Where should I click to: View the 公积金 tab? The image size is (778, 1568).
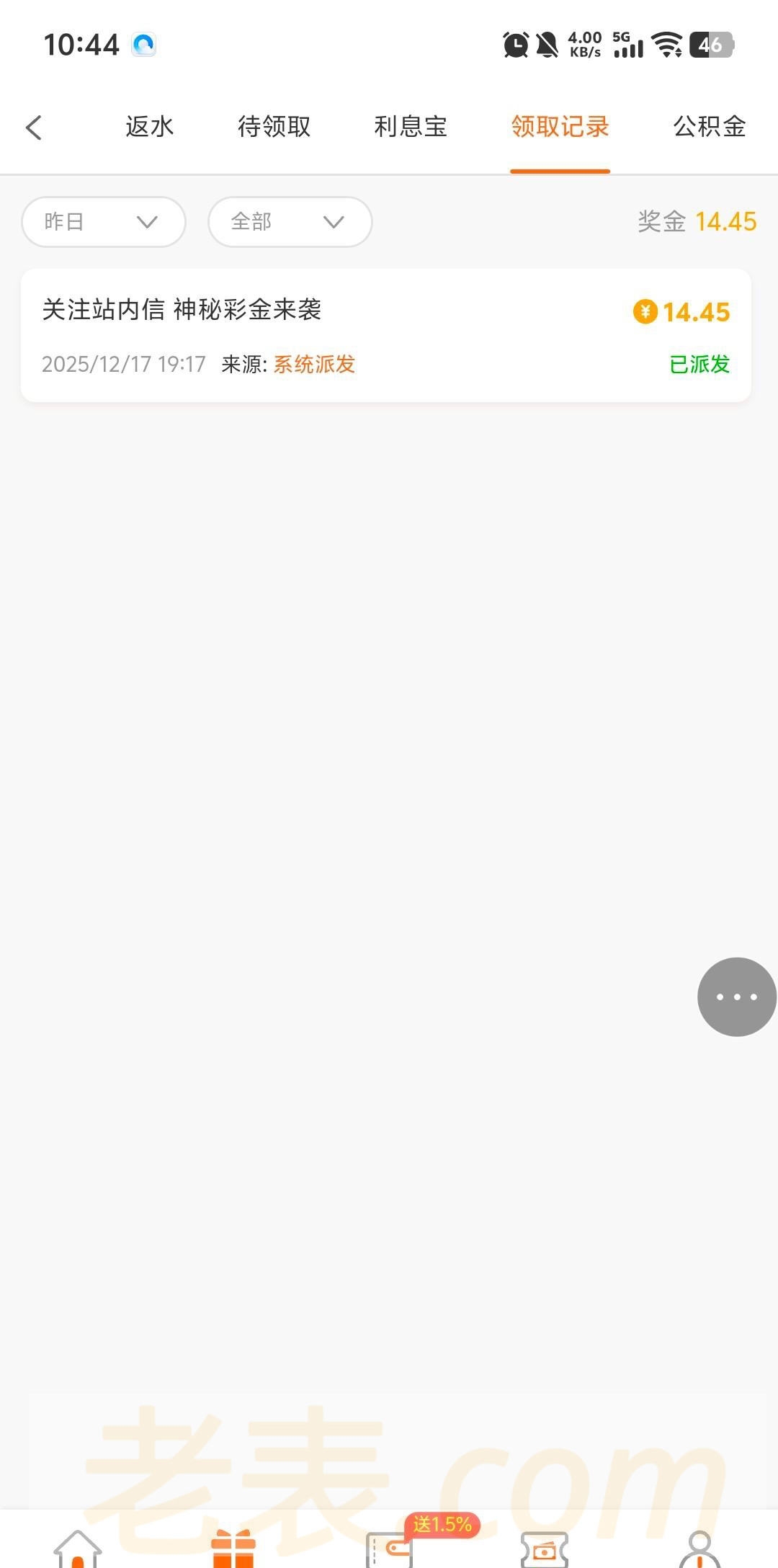pyautogui.click(x=709, y=127)
